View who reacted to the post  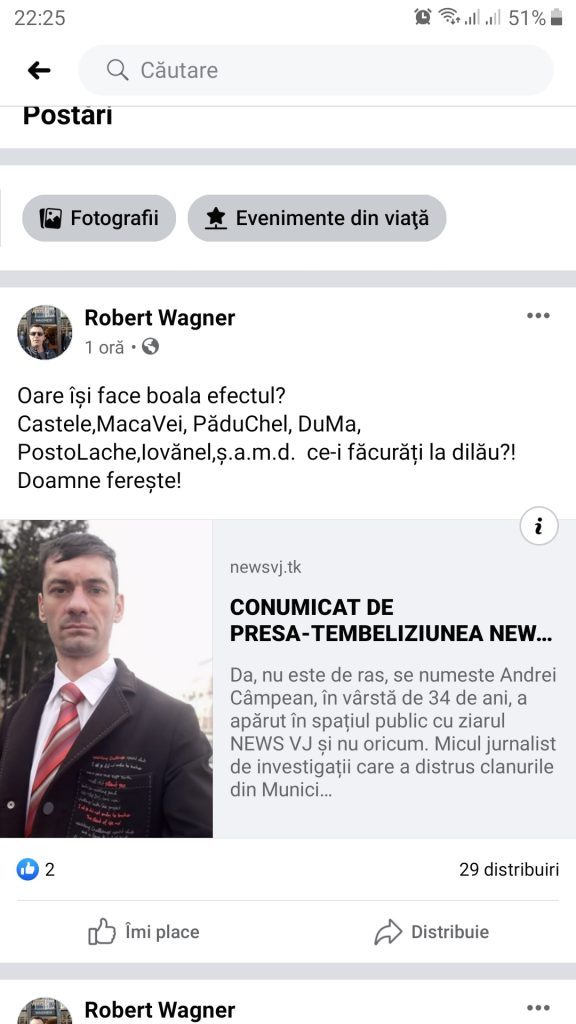(x=35, y=869)
